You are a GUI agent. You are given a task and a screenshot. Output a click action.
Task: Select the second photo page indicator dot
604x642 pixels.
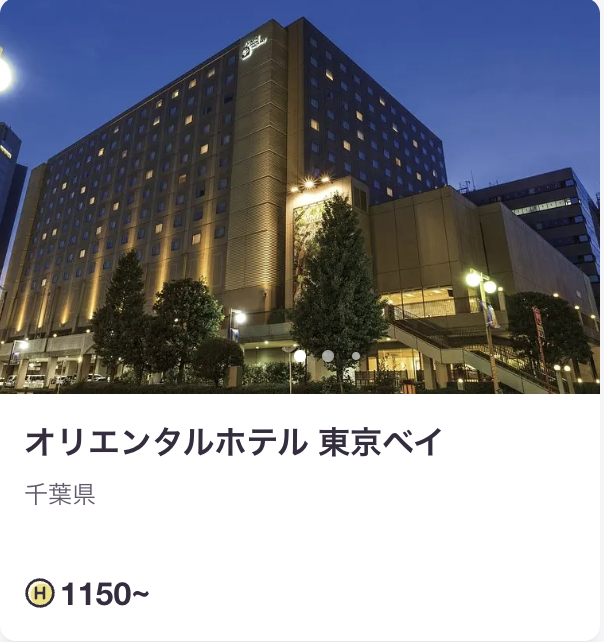tap(328, 356)
